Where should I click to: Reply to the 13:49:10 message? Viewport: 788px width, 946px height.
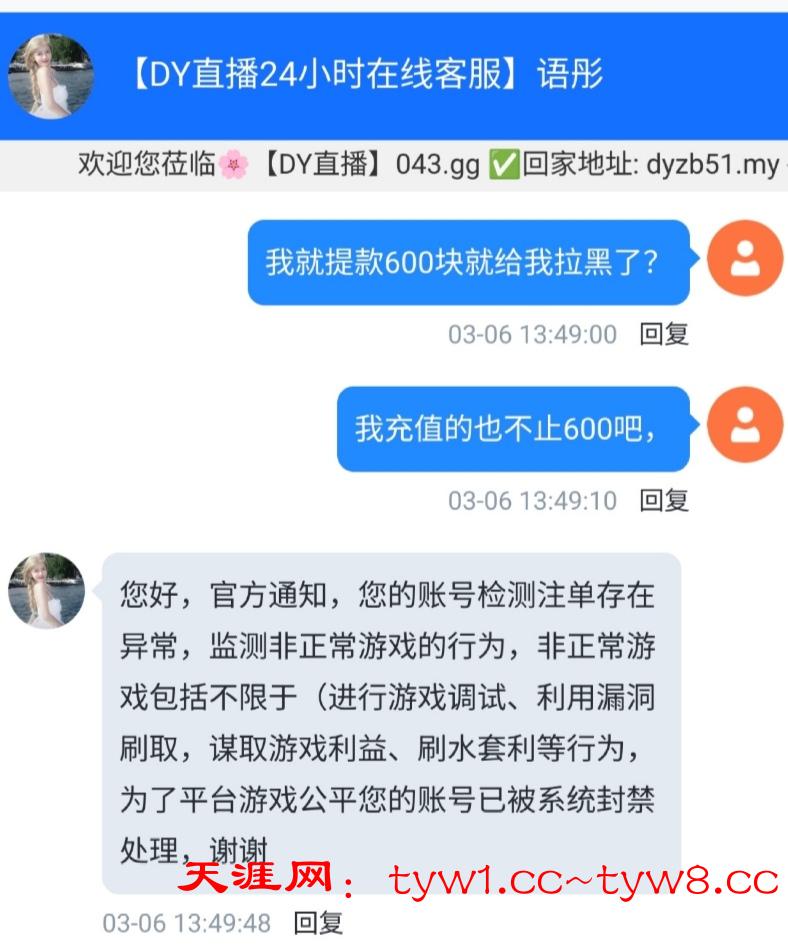(664, 500)
